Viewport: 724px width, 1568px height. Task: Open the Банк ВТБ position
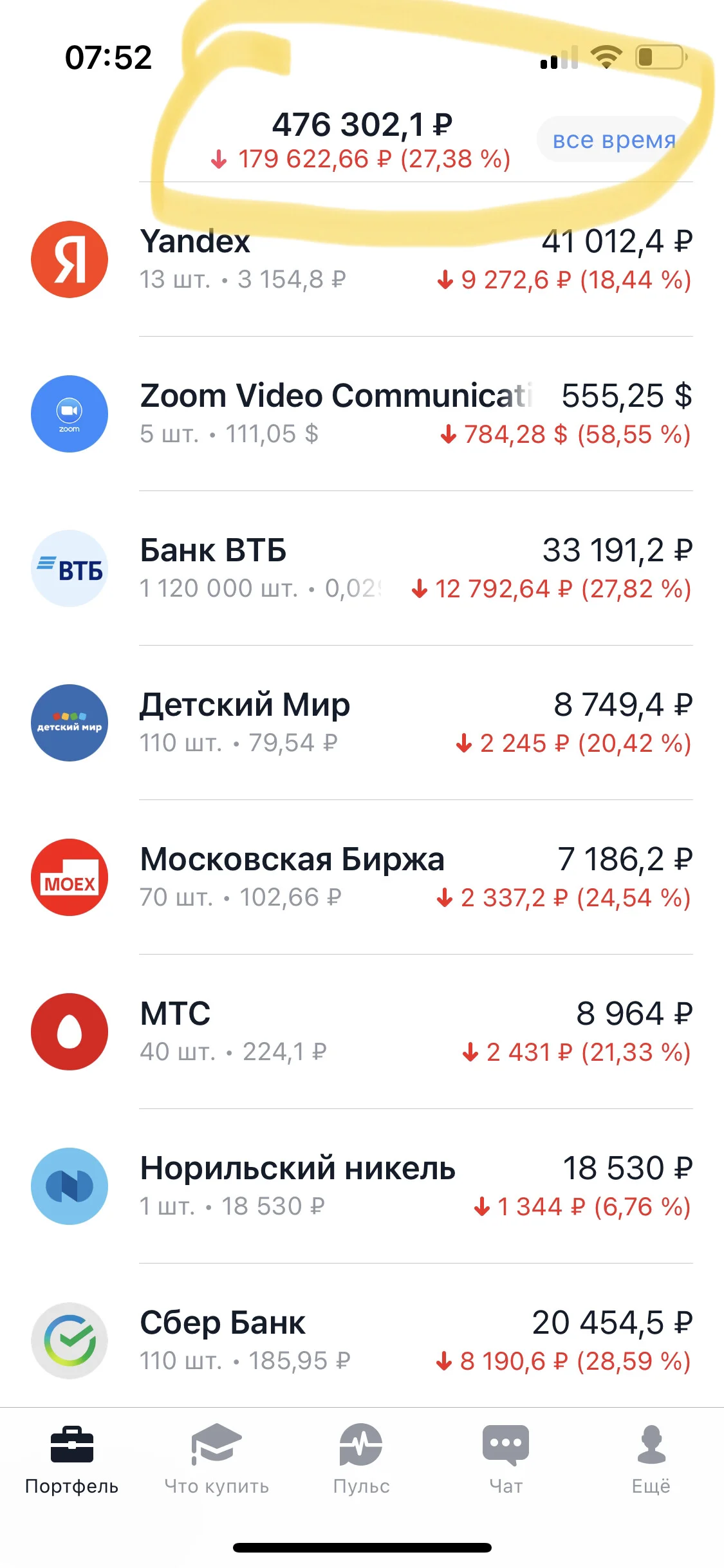[362, 568]
